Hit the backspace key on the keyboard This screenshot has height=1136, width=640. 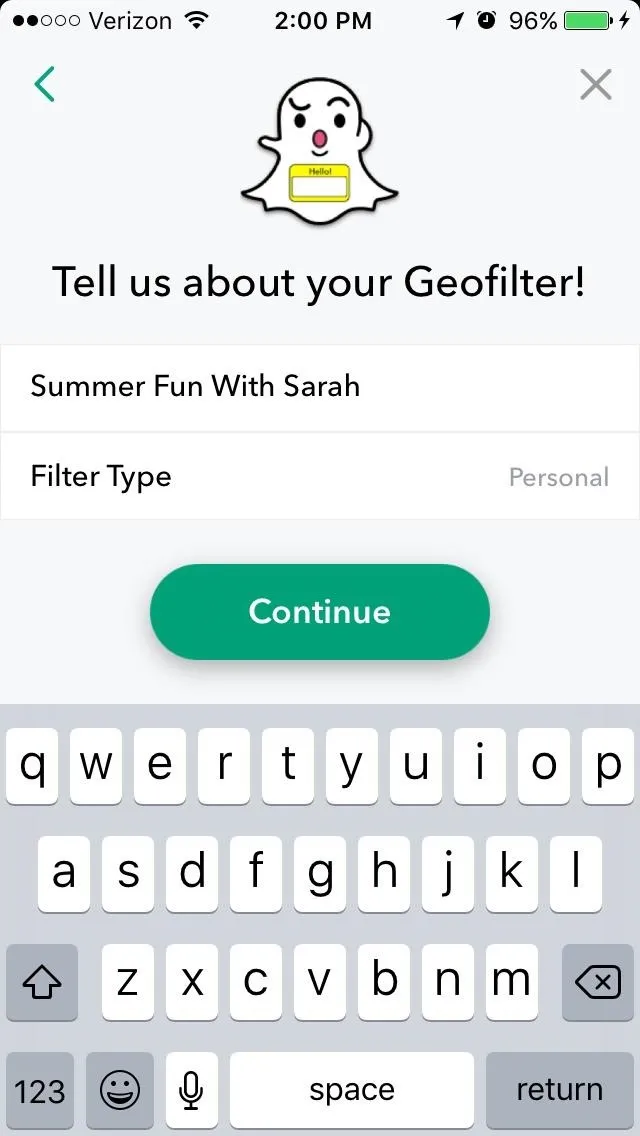[x=598, y=982]
